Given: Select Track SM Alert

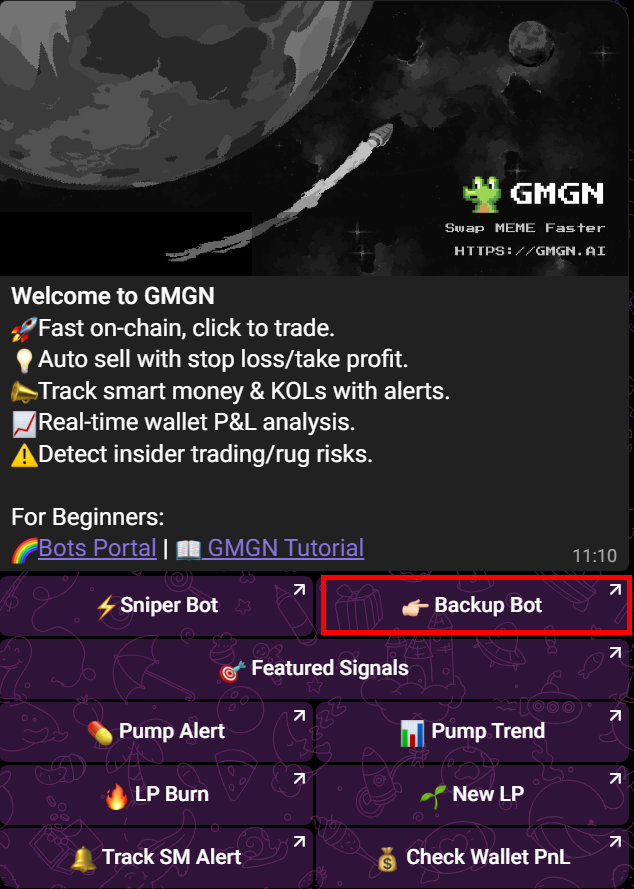Looking at the screenshot, I should [157, 857].
